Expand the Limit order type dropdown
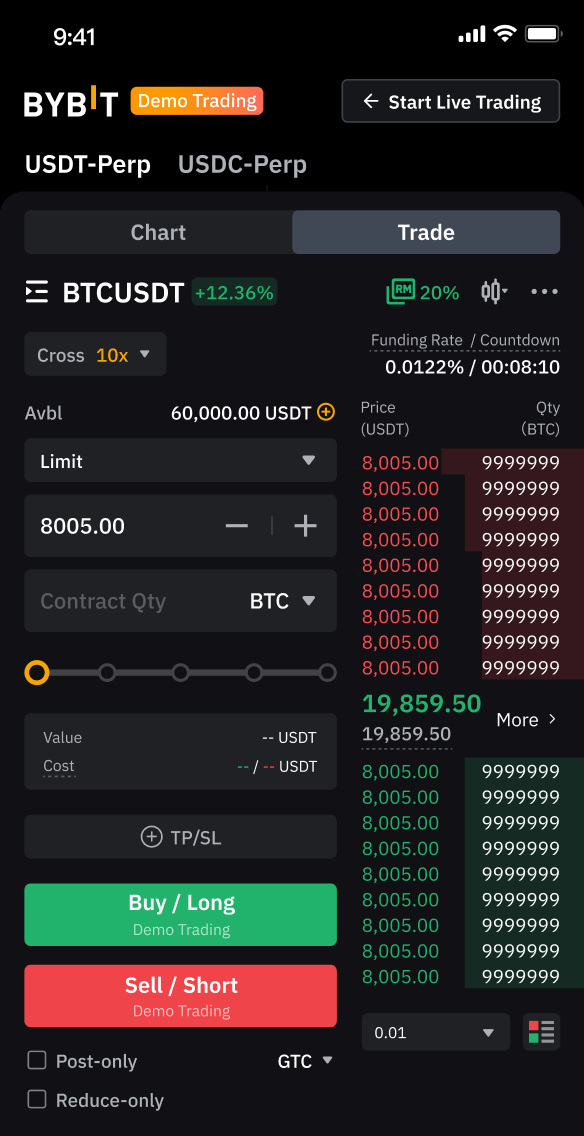Viewport: 584px width, 1136px height. tap(180, 461)
